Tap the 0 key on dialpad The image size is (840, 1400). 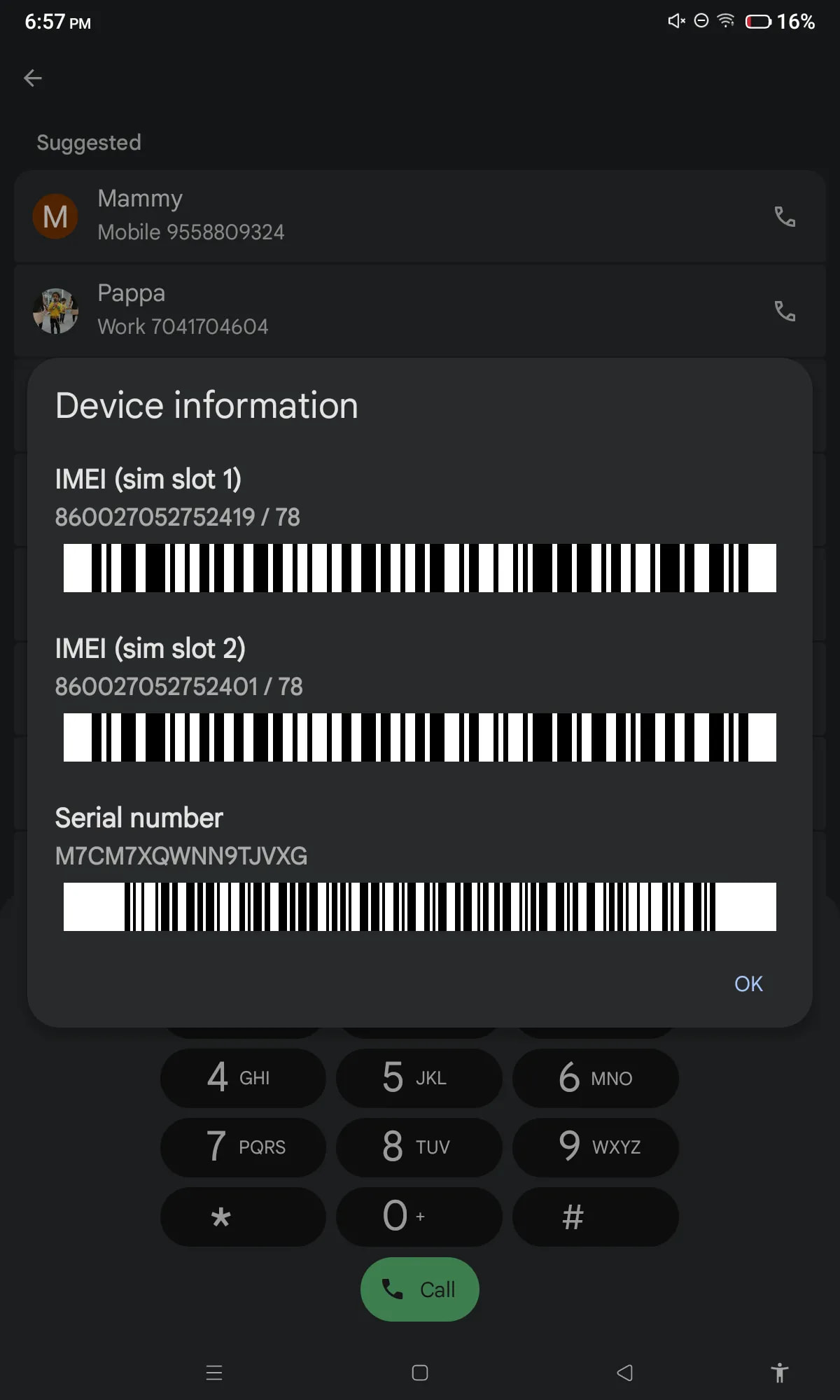(419, 1217)
